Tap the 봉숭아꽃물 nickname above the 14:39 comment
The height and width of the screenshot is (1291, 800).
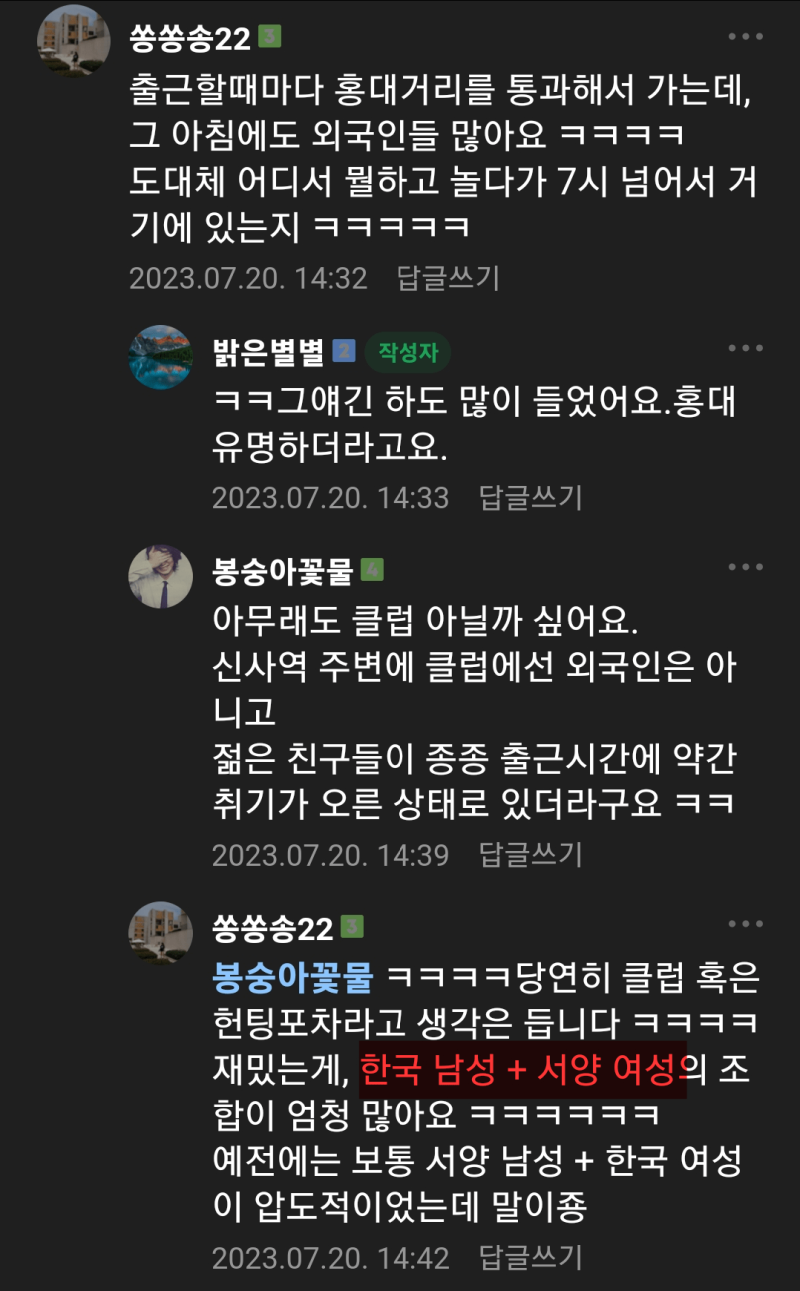[283, 570]
